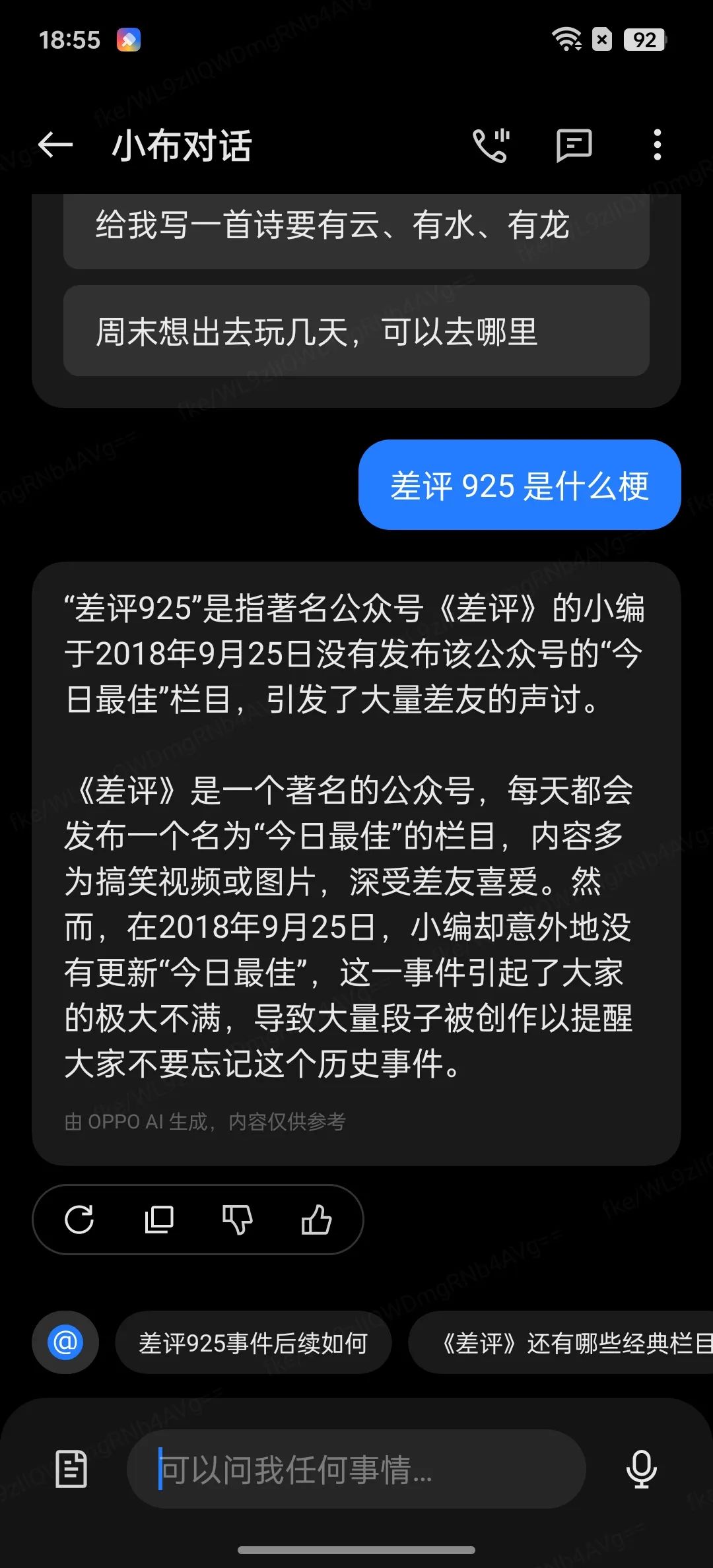Start a voice call with 小布
Viewport: 713px width, 1568px height.
click(492, 145)
